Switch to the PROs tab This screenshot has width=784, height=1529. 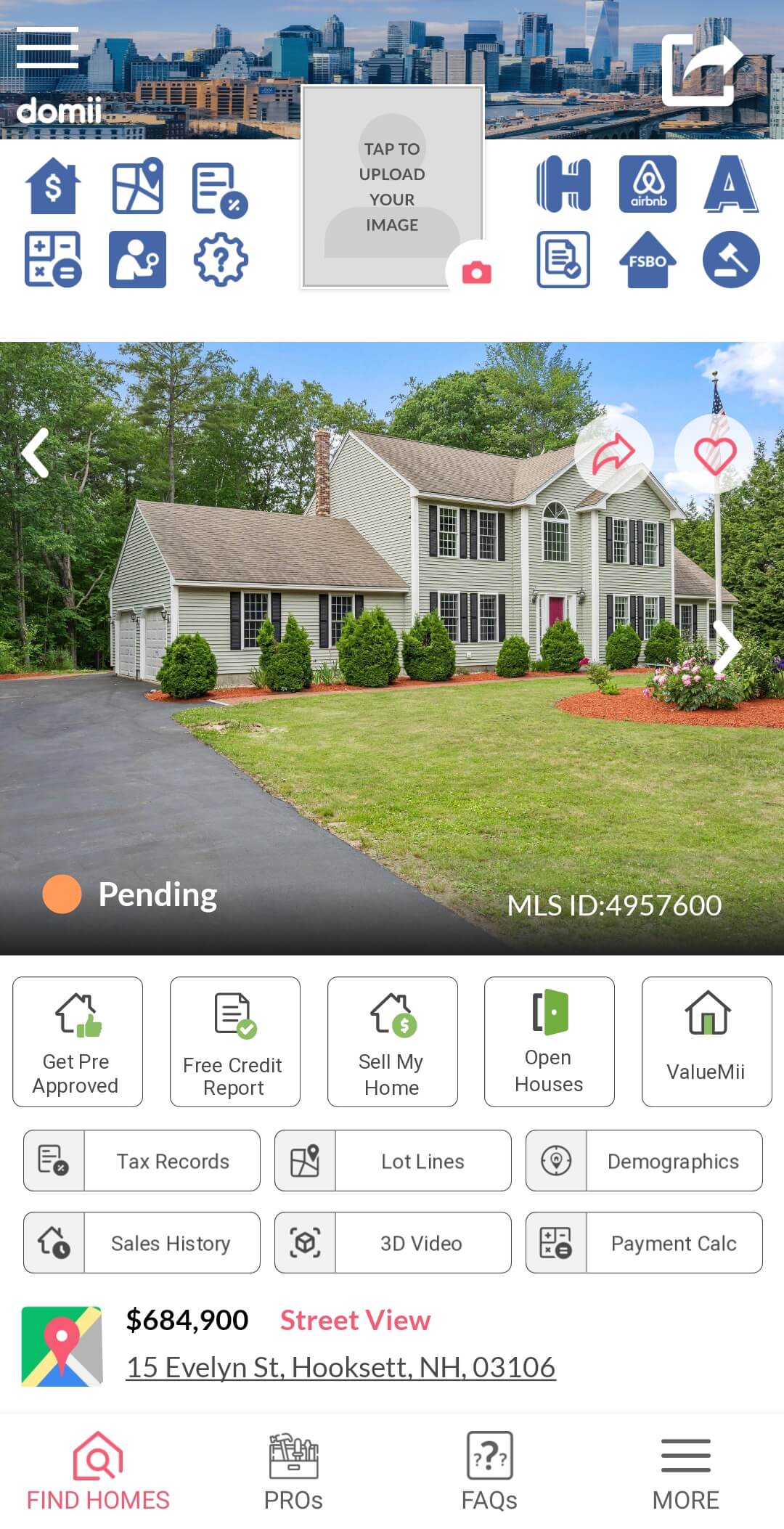click(x=293, y=1472)
